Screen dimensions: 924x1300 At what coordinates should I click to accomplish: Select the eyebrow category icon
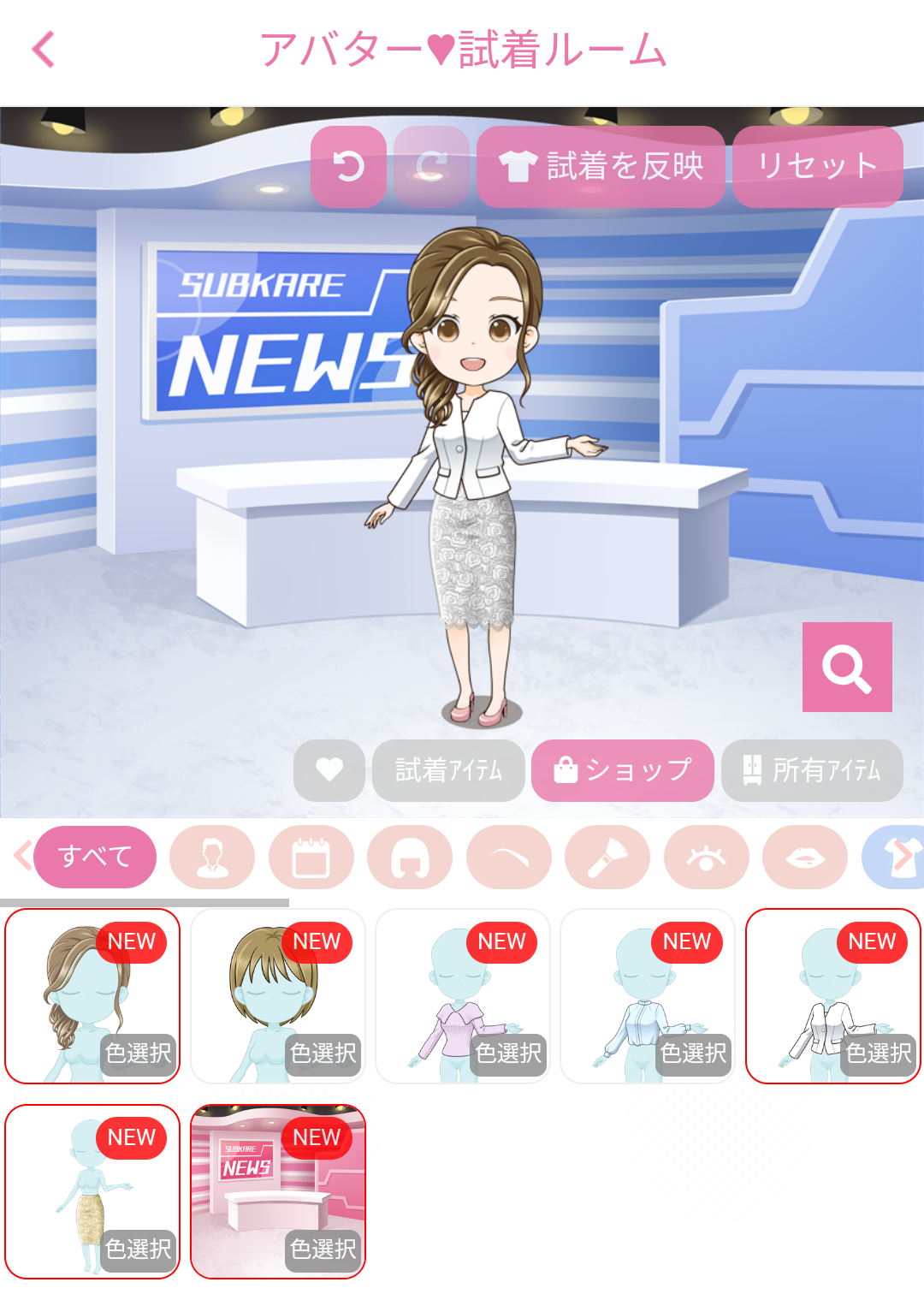pos(509,857)
